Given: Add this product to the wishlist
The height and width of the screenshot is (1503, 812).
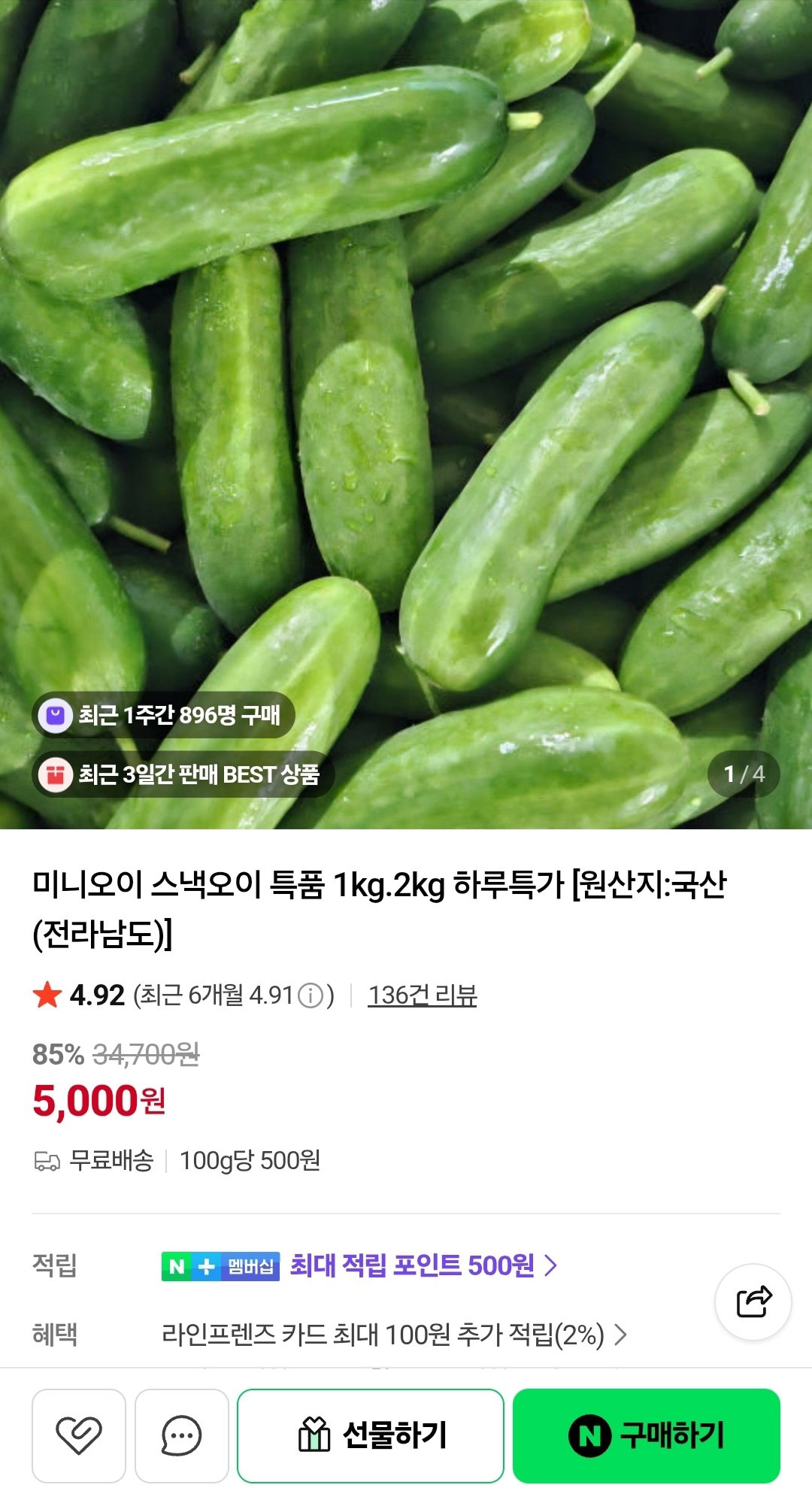Looking at the screenshot, I should (x=79, y=1435).
